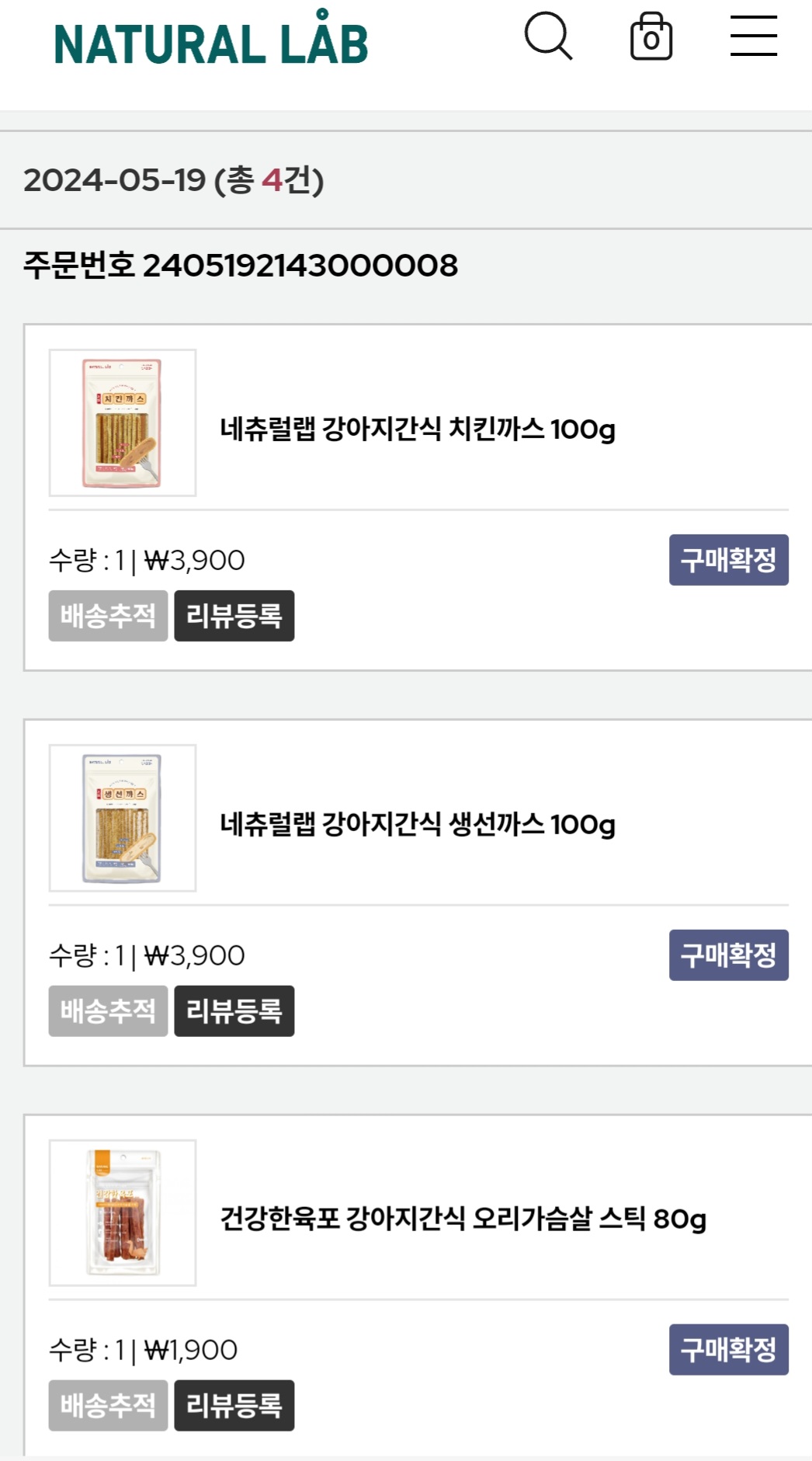Go to Natural Lab home via logo
The image size is (812, 1461).
(211, 42)
